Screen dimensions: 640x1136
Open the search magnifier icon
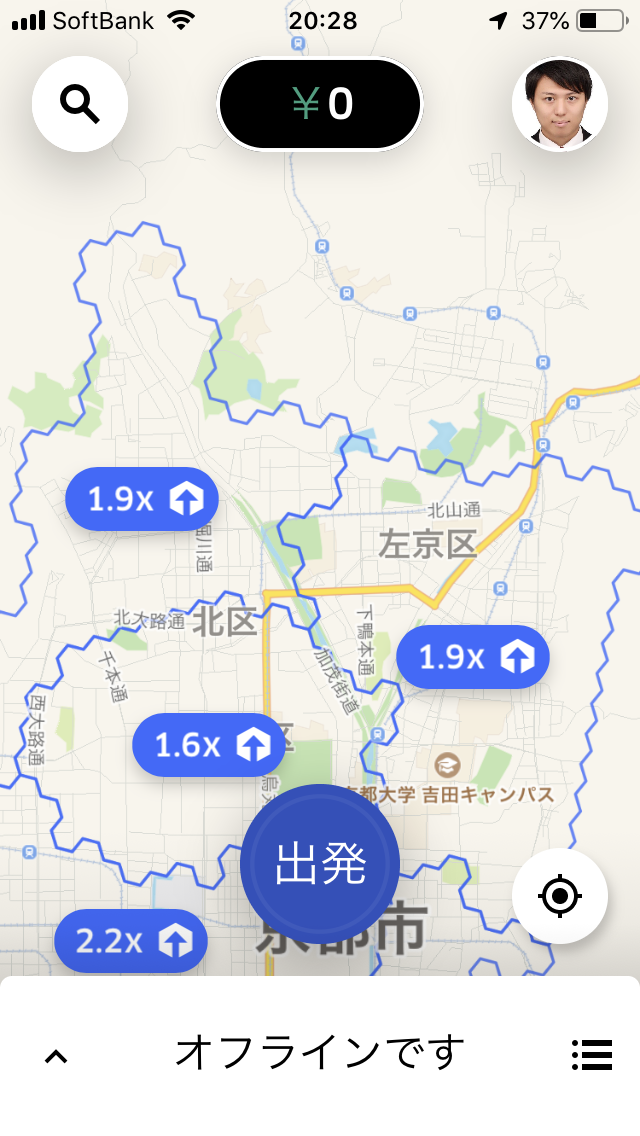(80, 103)
